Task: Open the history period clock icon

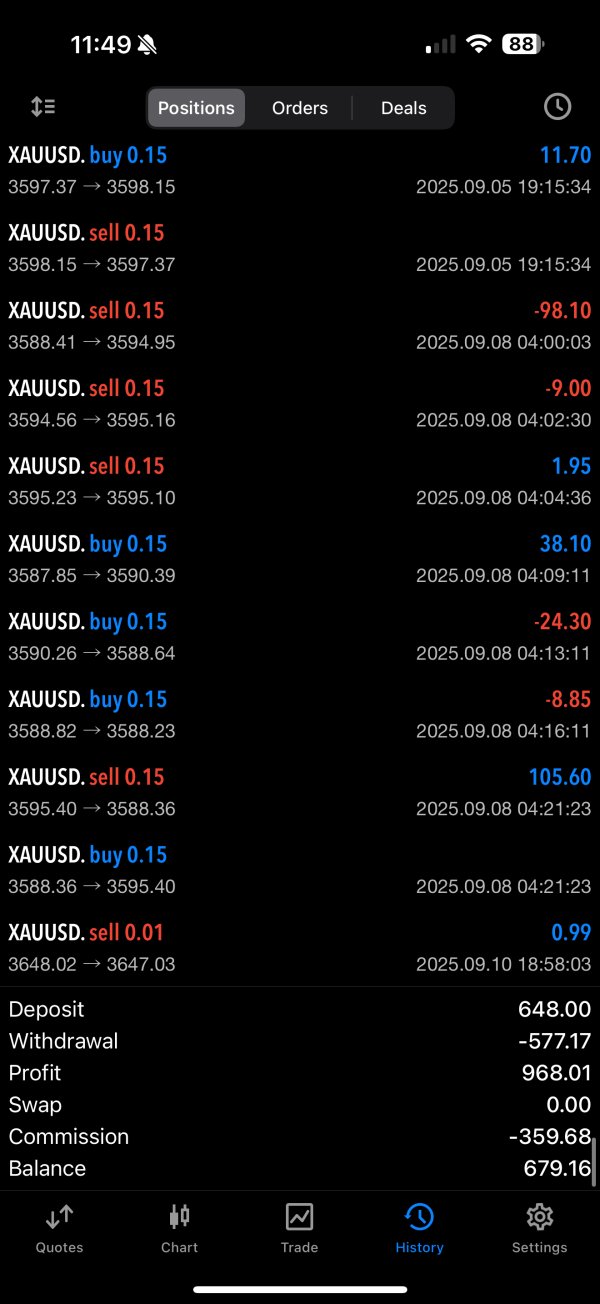Action: [x=557, y=107]
